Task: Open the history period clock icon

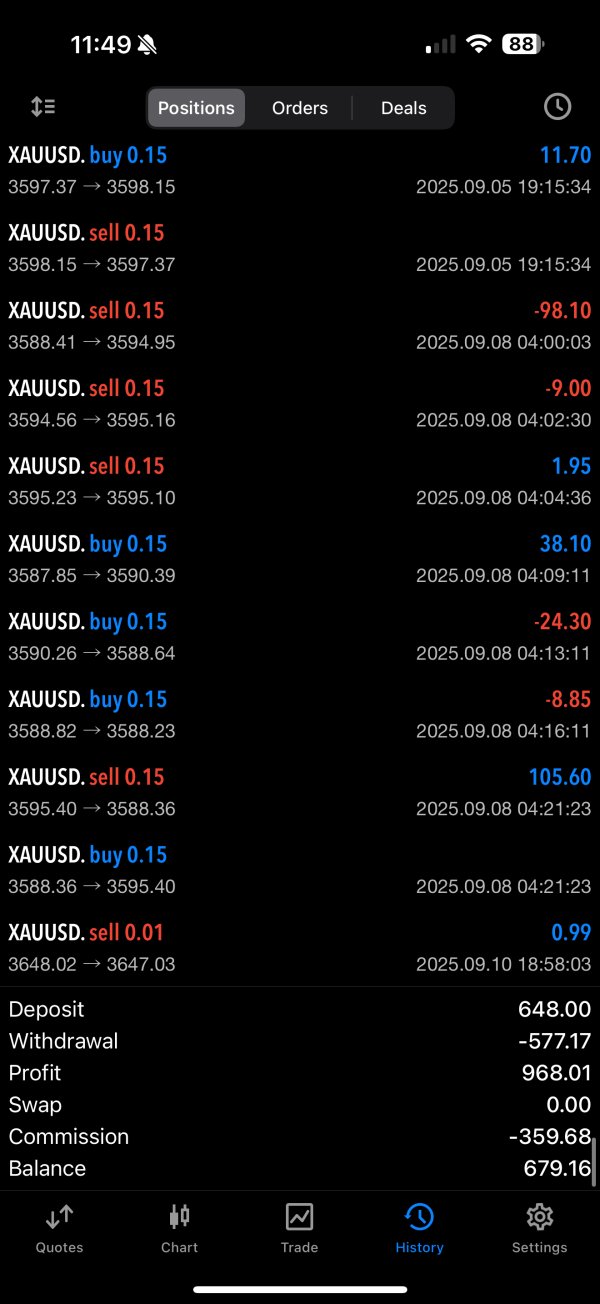Action: [x=557, y=107]
